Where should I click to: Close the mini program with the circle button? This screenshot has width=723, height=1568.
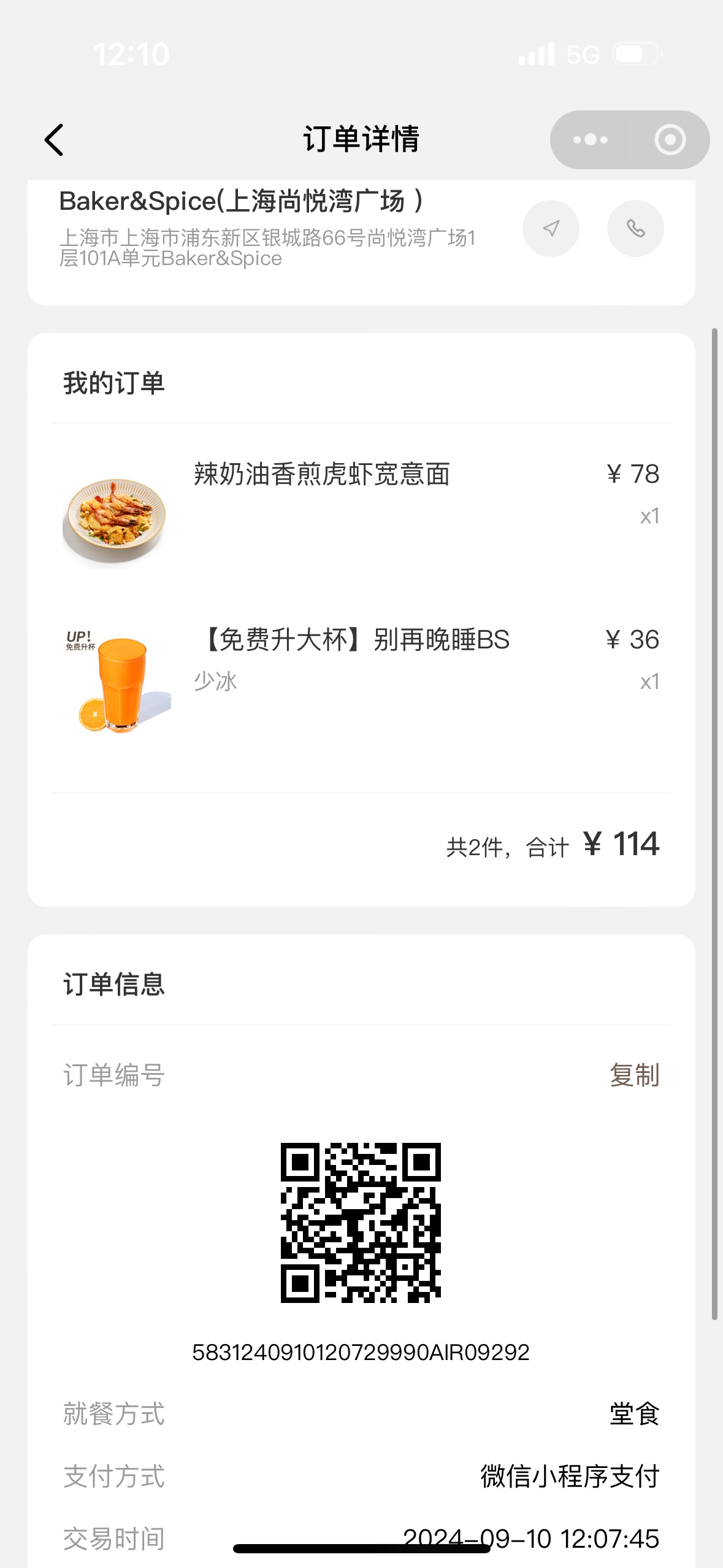[670, 140]
